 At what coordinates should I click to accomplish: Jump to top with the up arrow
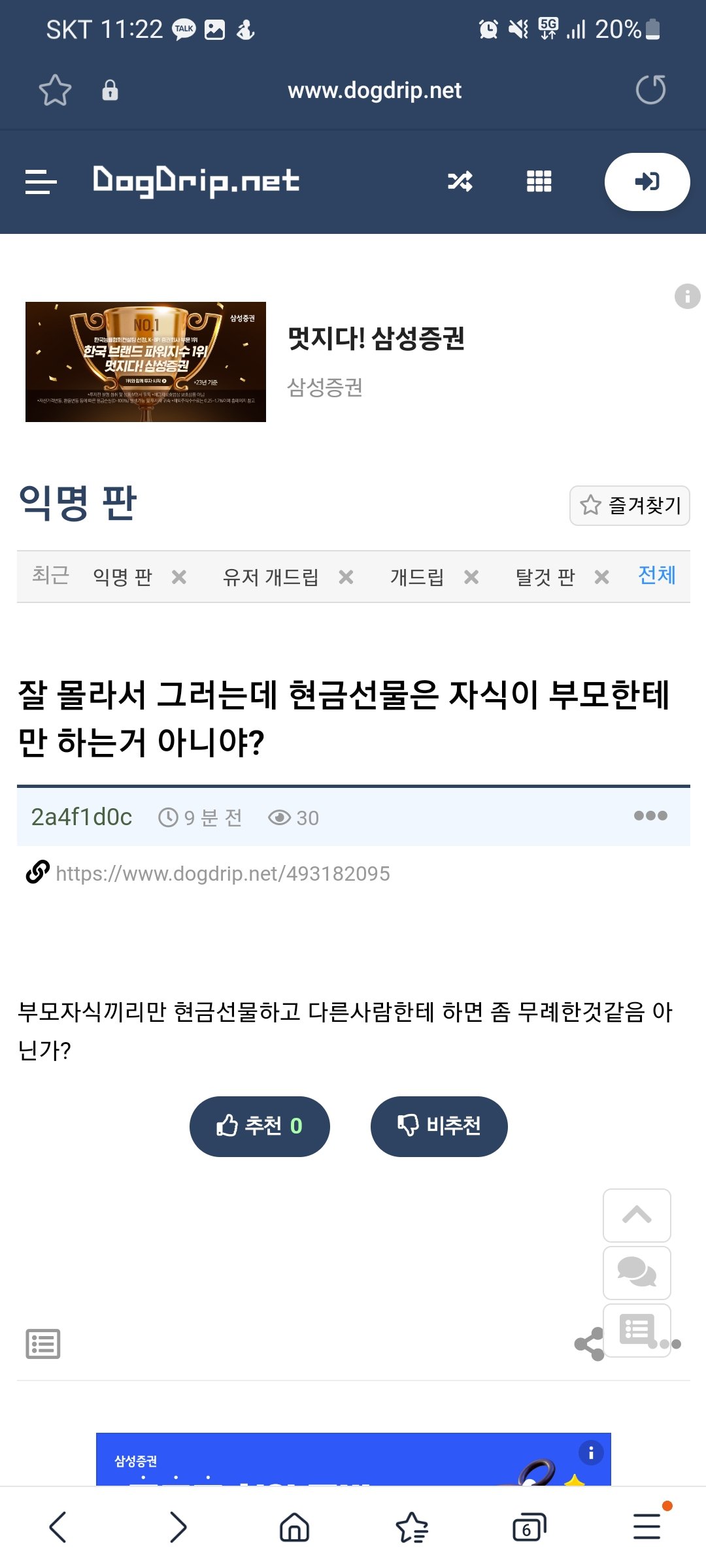[637, 1215]
